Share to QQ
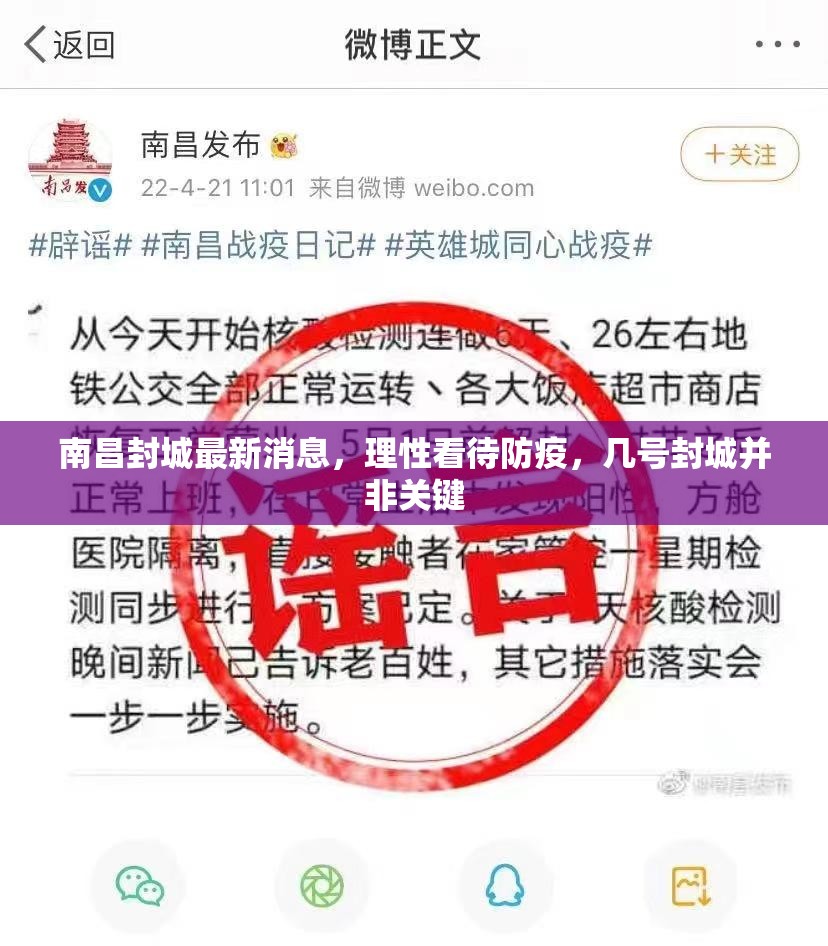The height and width of the screenshot is (946, 828). click(x=505, y=886)
